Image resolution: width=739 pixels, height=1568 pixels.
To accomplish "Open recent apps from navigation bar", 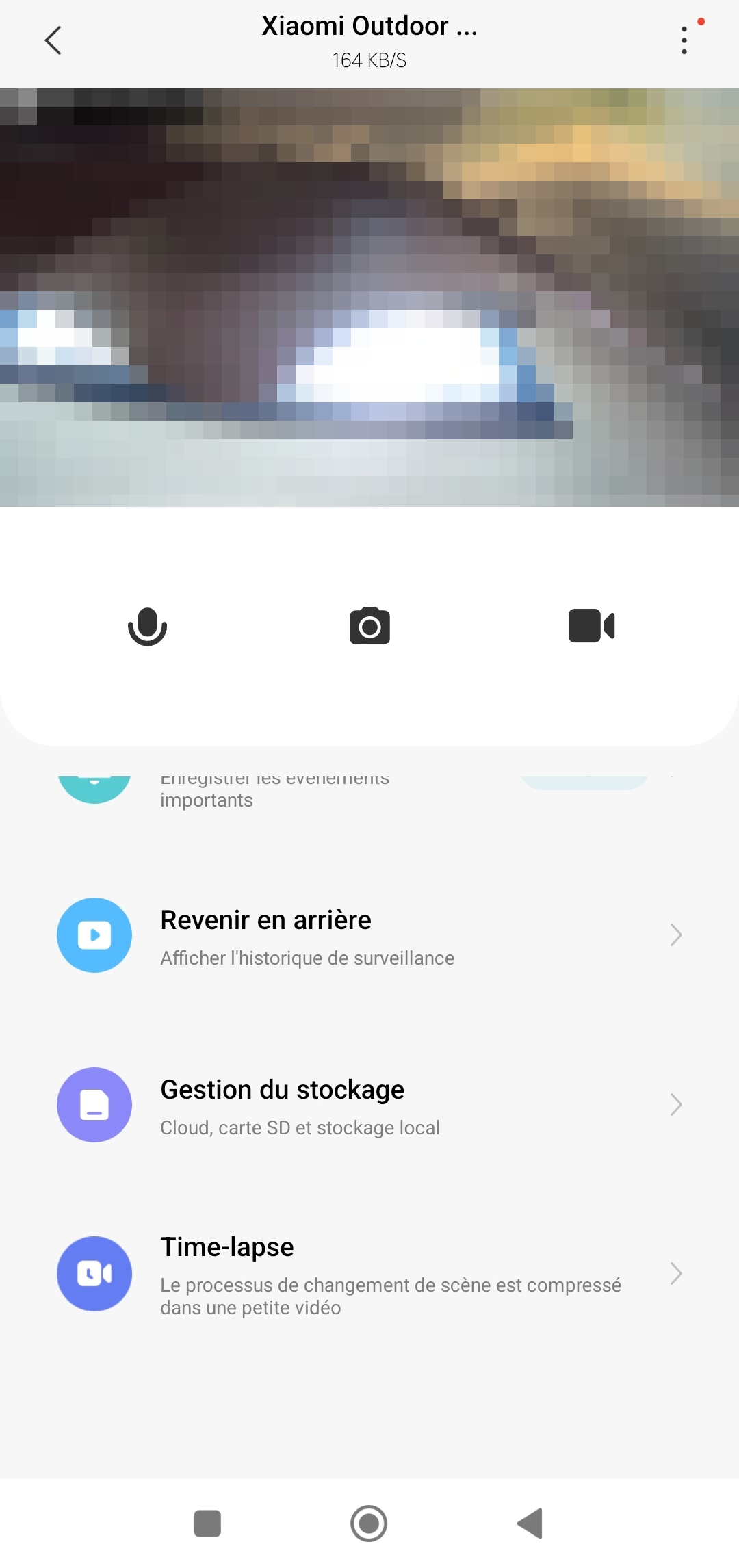I will pyautogui.click(x=207, y=1524).
